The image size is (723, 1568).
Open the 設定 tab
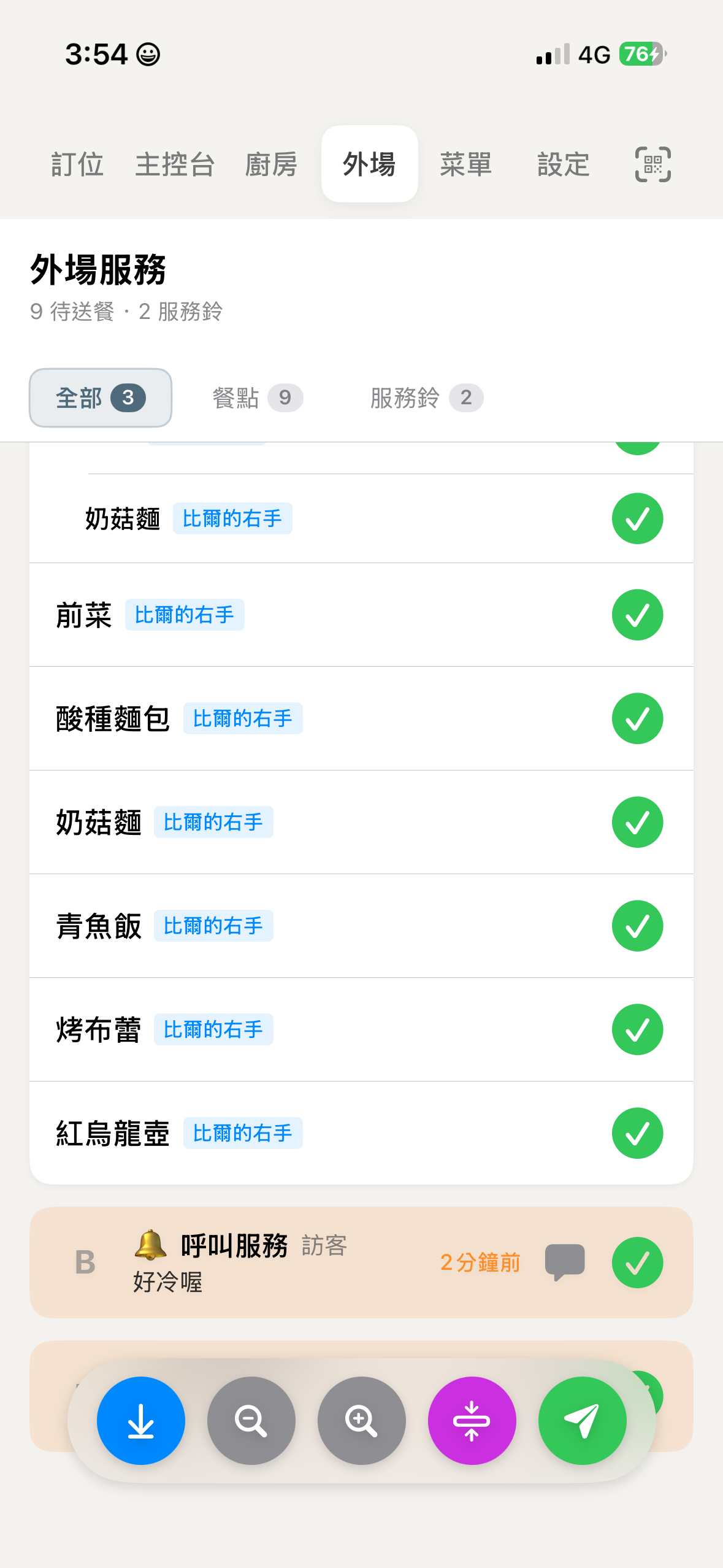pos(563,164)
